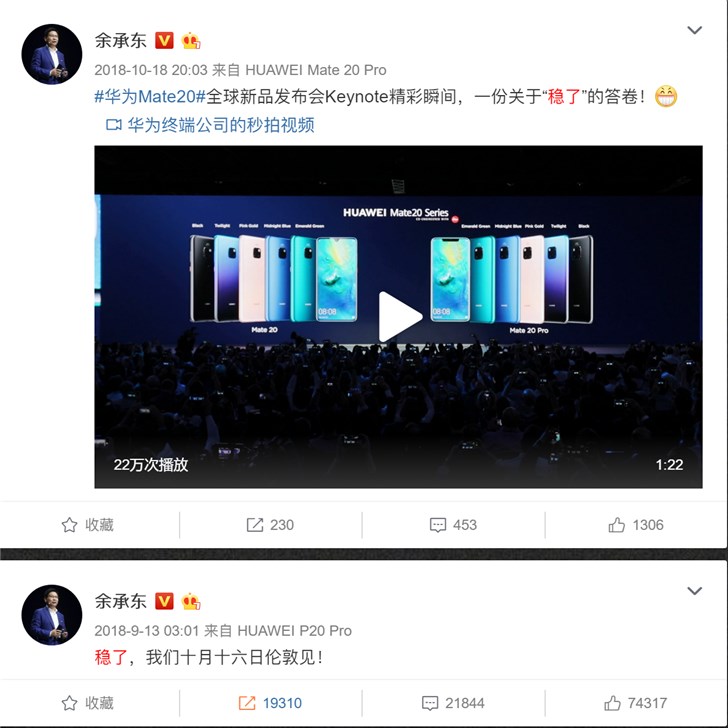
Task: Like the post with 74317 likes
Action: click(637, 703)
